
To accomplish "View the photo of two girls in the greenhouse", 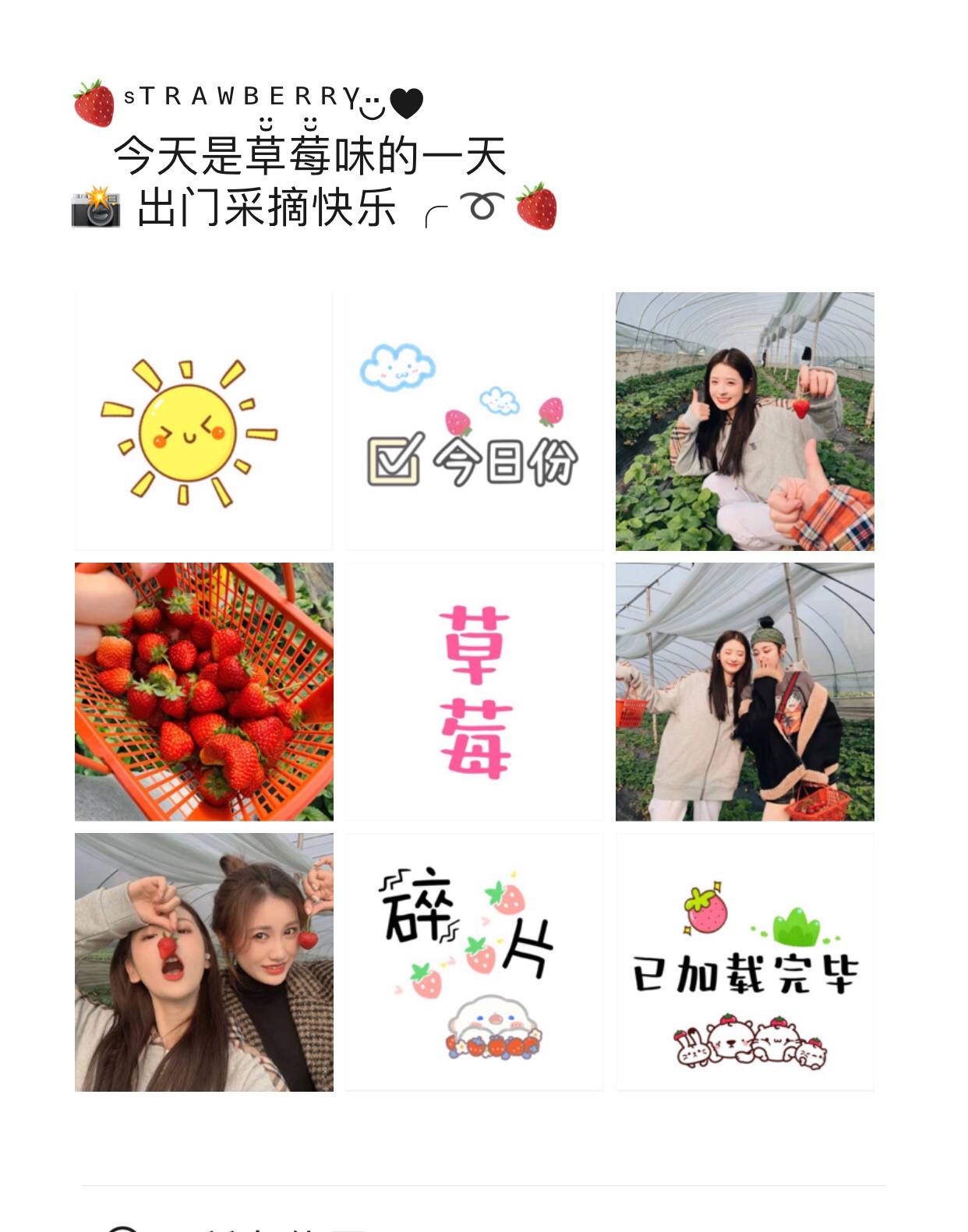I will pyautogui.click(x=744, y=691).
